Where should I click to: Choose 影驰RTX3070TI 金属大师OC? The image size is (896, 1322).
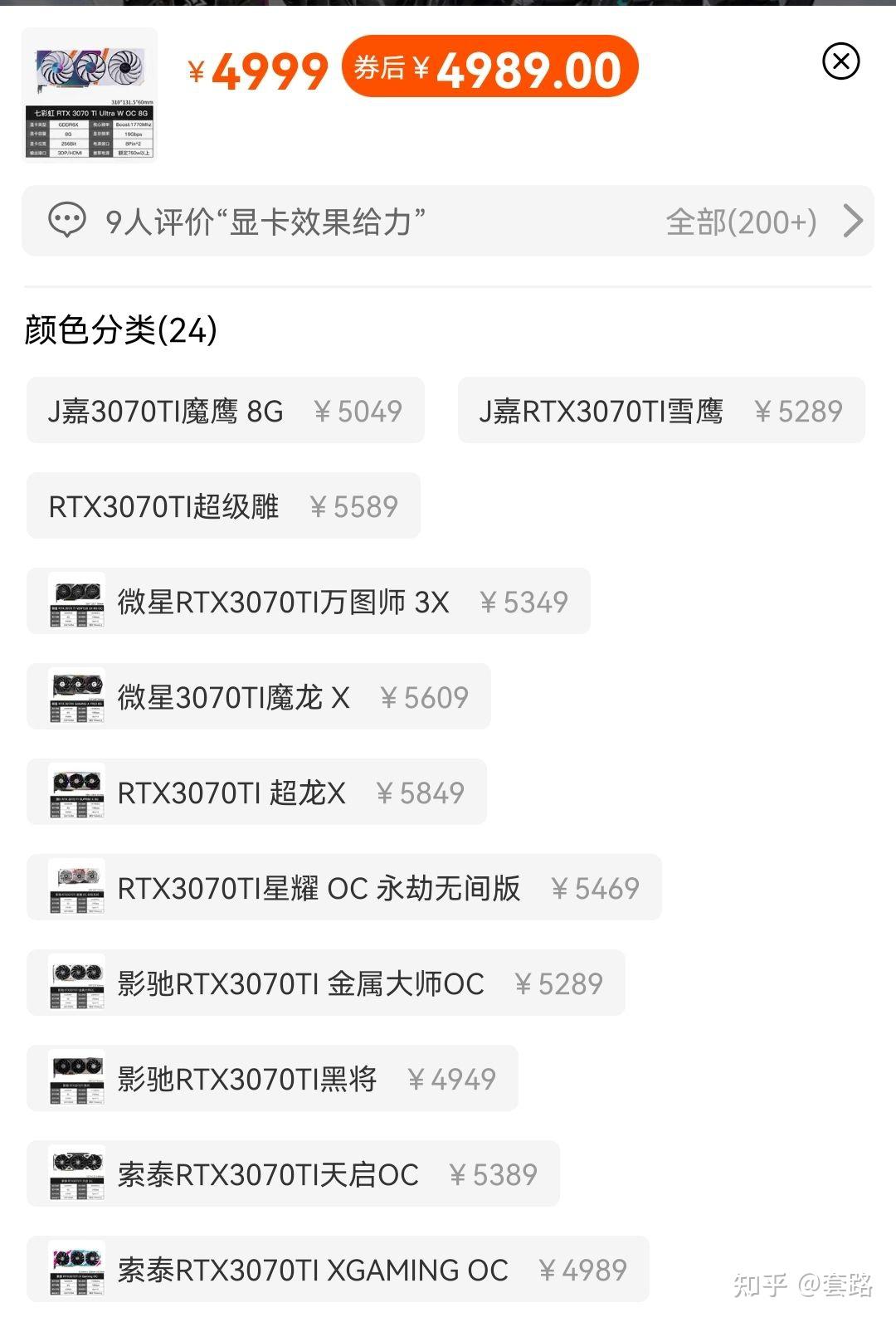click(325, 983)
